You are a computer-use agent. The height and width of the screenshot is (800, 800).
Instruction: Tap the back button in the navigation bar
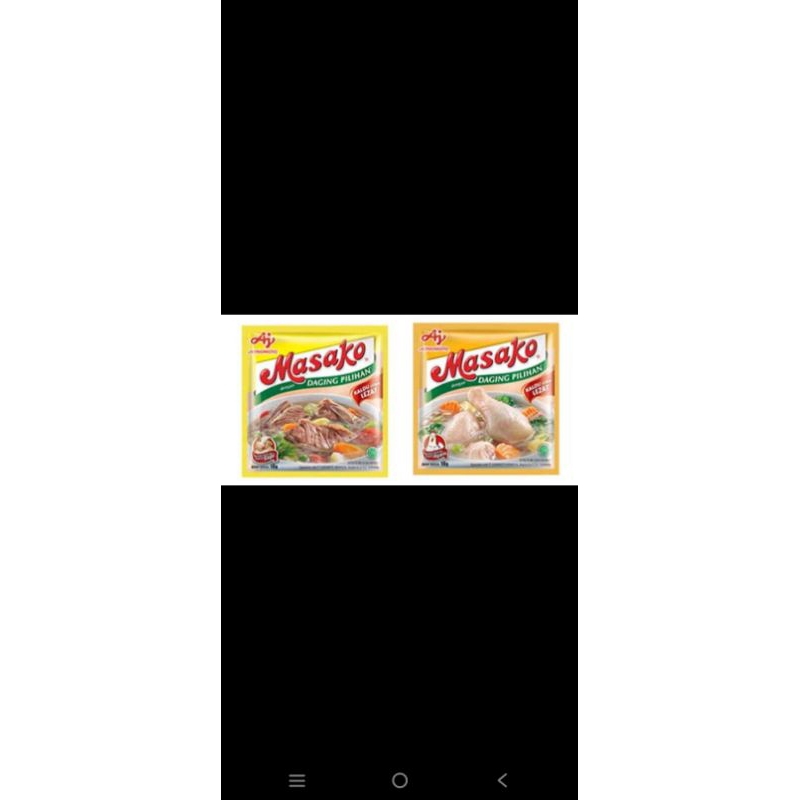[x=502, y=780]
